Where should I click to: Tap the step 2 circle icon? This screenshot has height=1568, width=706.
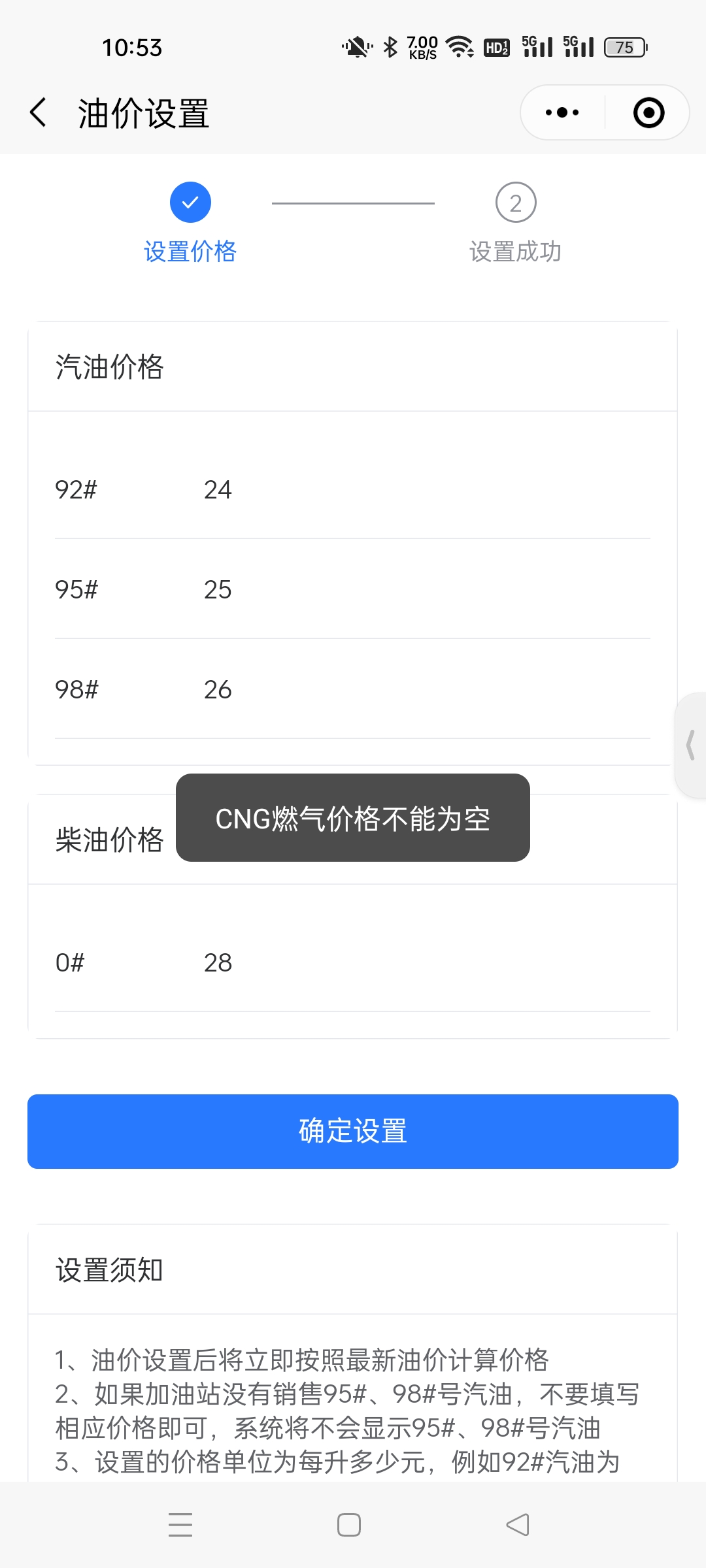point(516,201)
